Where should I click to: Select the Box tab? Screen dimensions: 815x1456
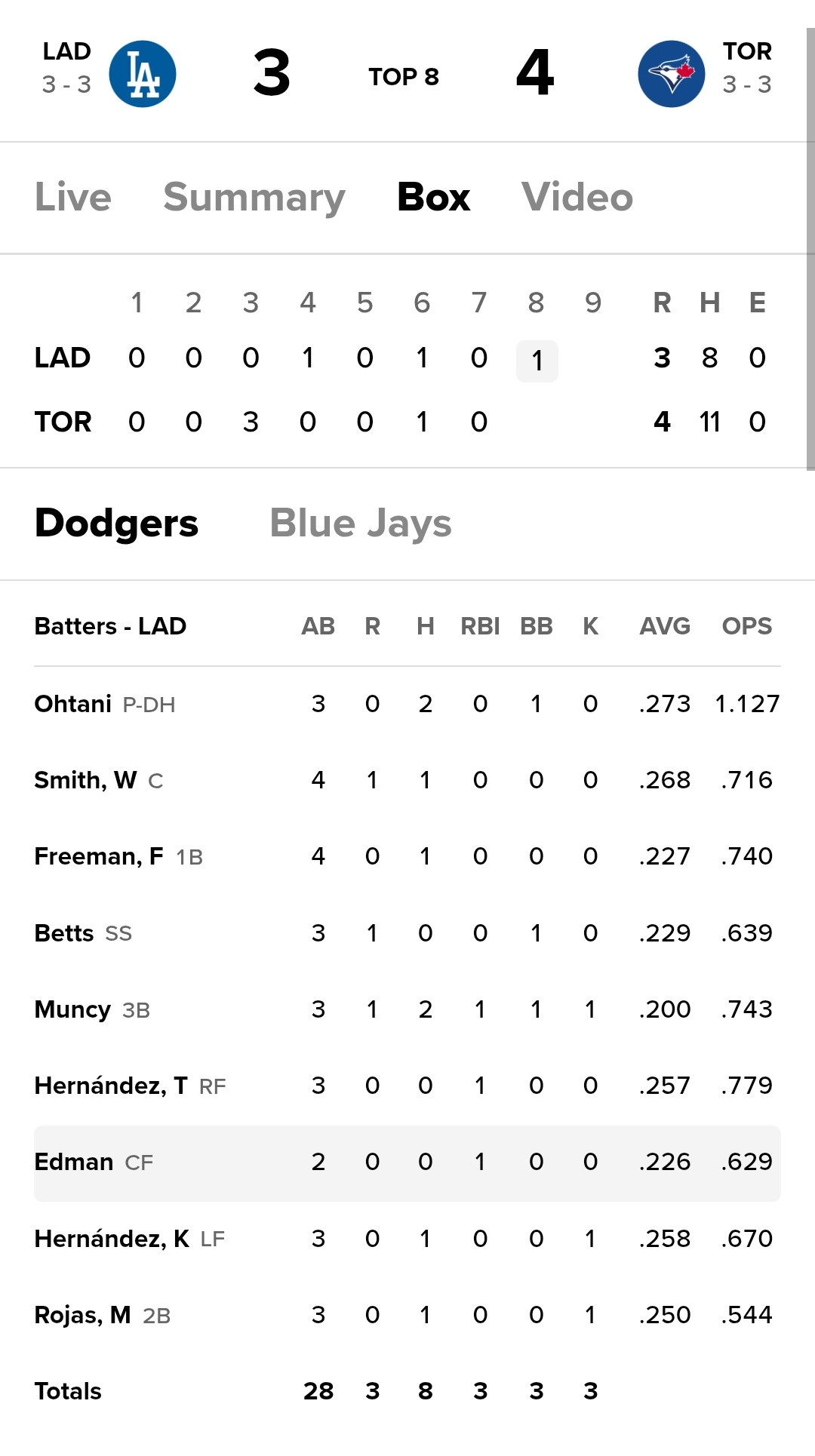coord(433,198)
